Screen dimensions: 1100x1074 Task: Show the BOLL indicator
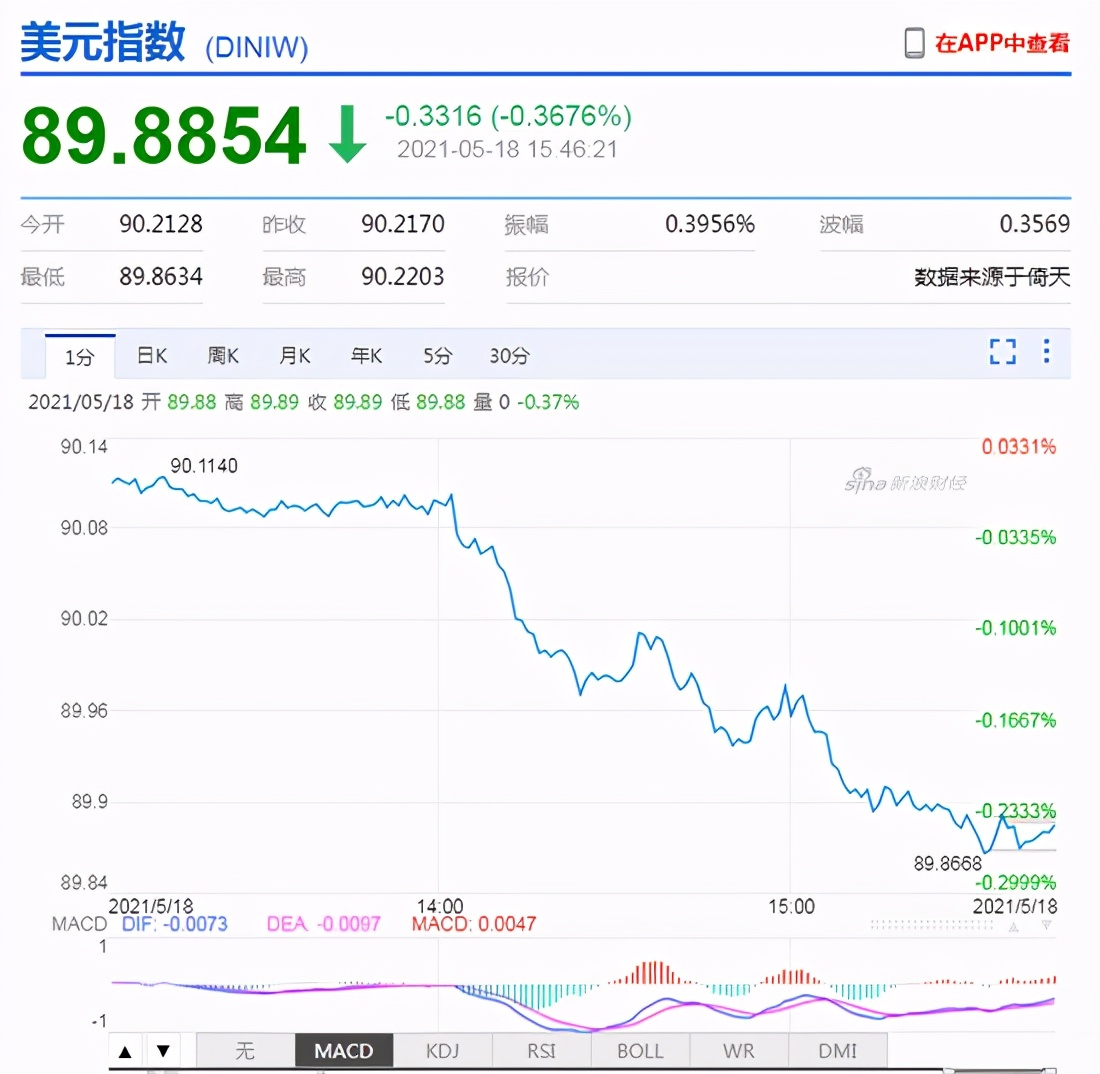640,1052
